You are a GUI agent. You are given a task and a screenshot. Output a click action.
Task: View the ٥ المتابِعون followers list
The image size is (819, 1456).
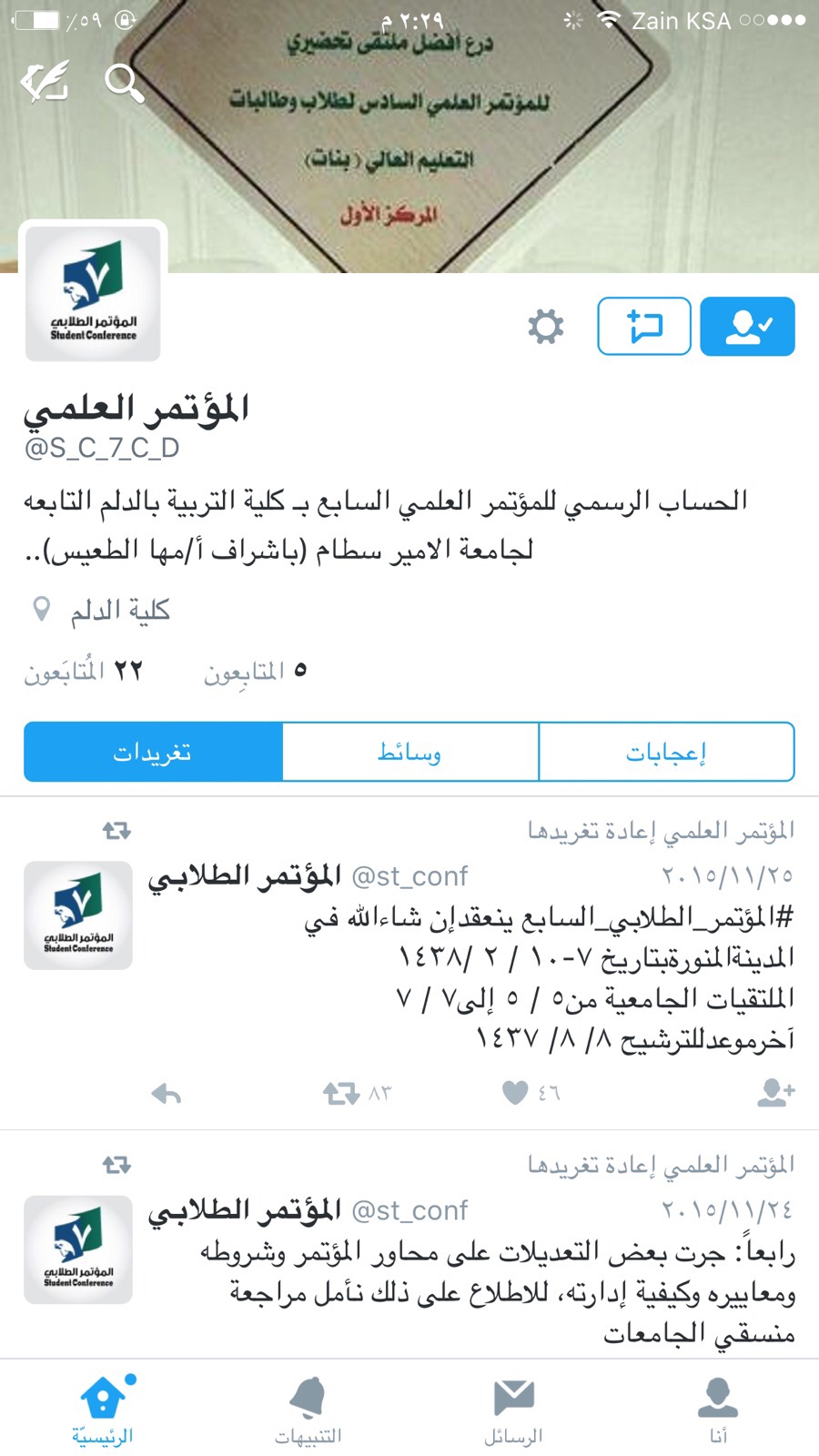click(x=255, y=671)
